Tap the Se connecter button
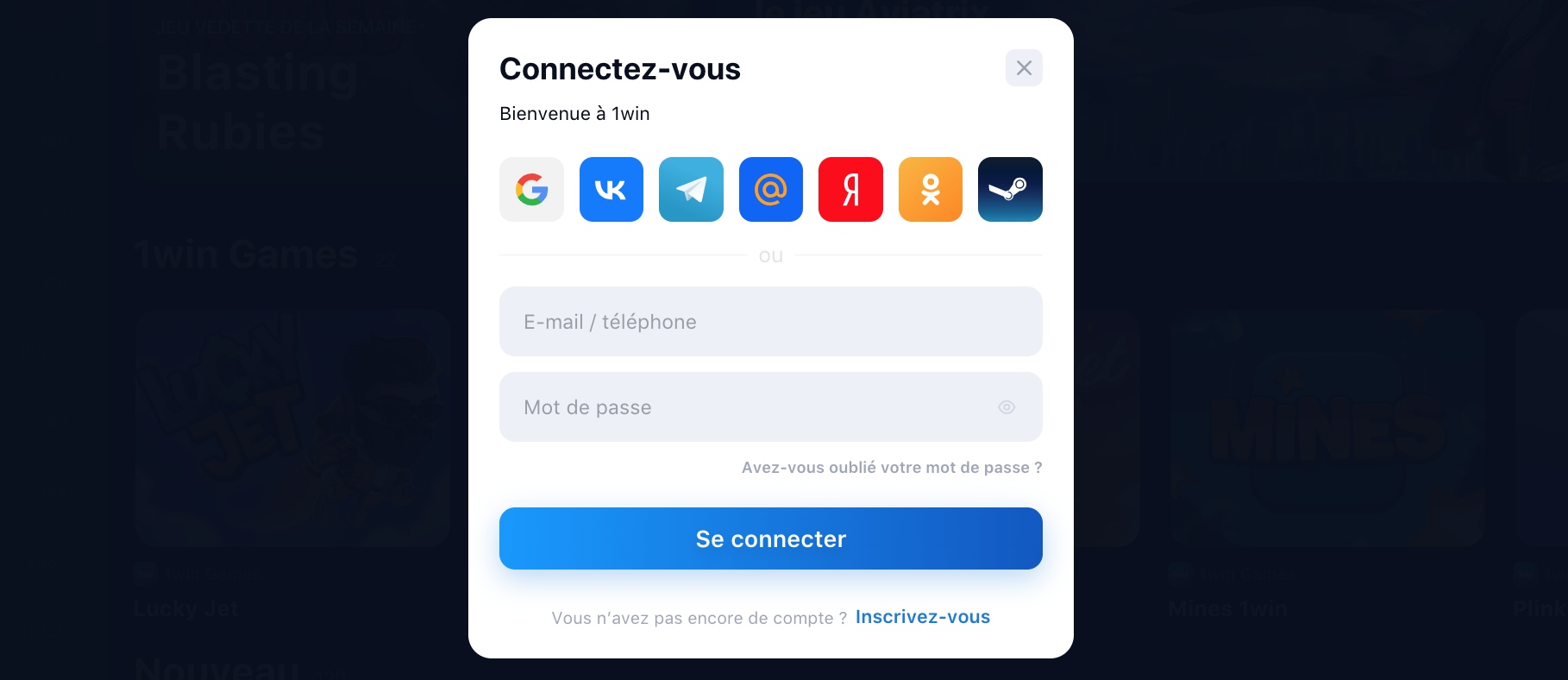Screen dimensions: 1568x680 tap(770, 538)
